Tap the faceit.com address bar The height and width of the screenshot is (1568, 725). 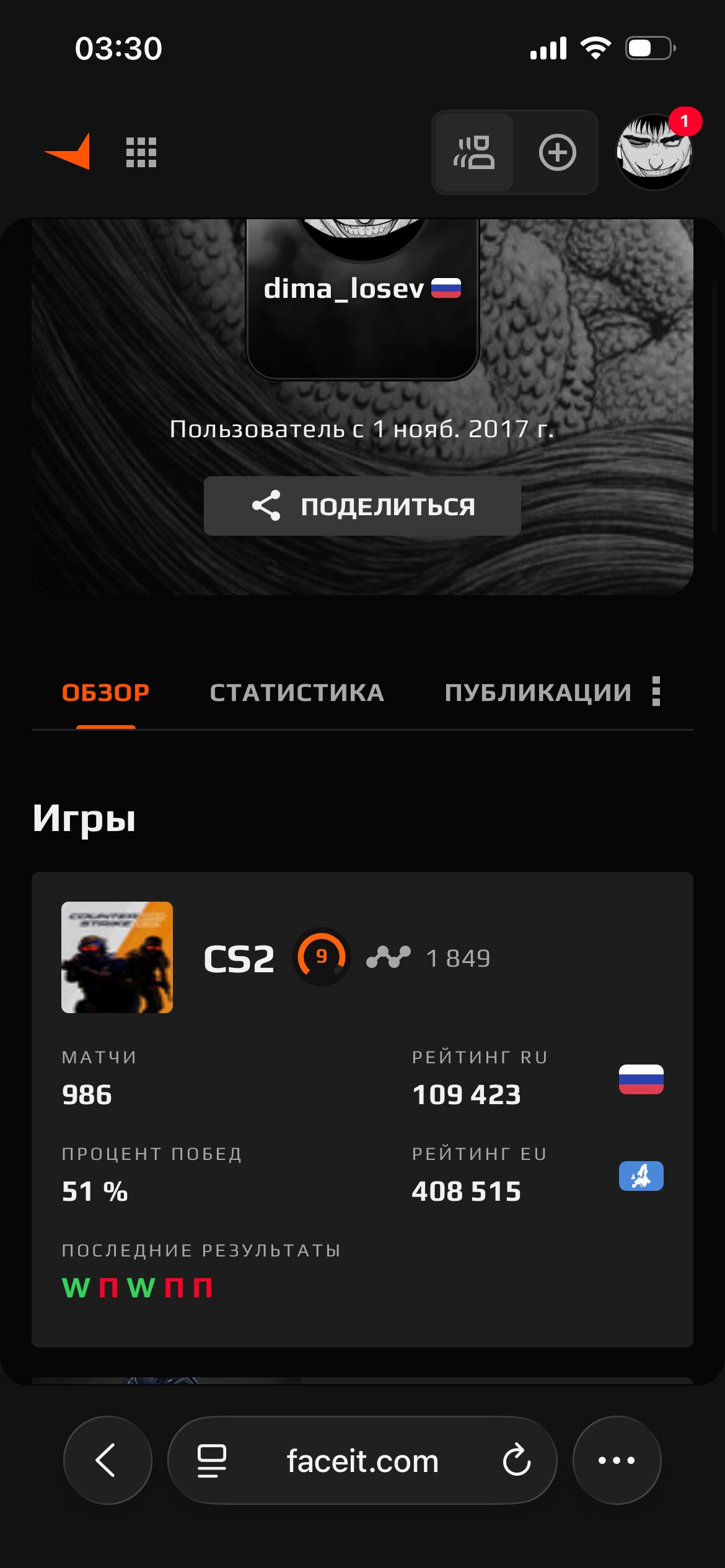point(362,1461)
